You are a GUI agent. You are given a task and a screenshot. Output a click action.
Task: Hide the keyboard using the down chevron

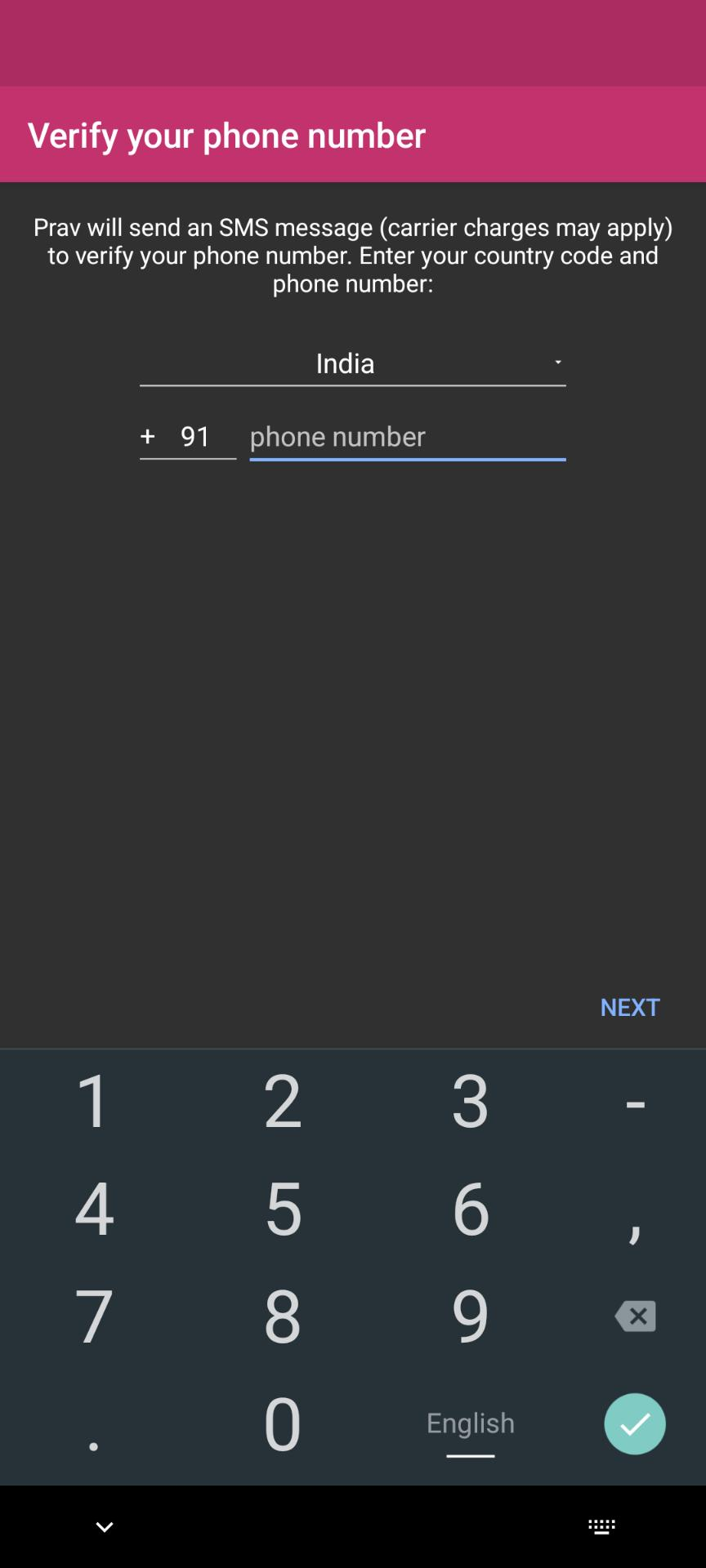click(105, 1526)
